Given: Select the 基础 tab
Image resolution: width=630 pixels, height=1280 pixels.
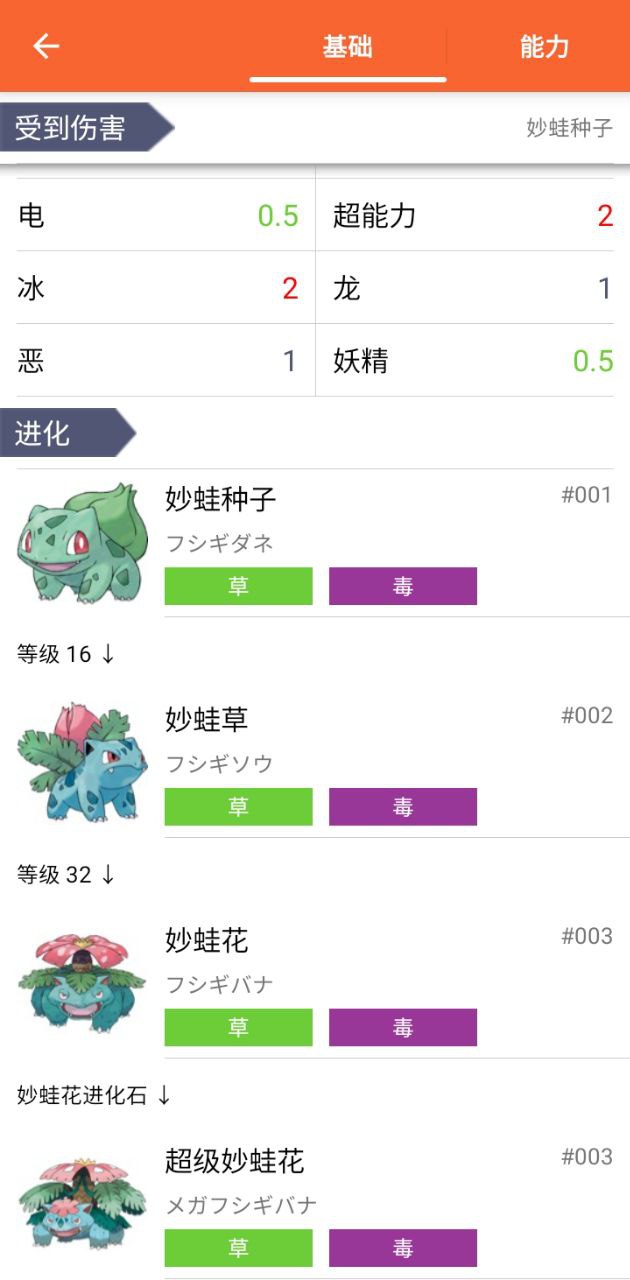Looking at the screenshot, I should [x=347, y=46].
